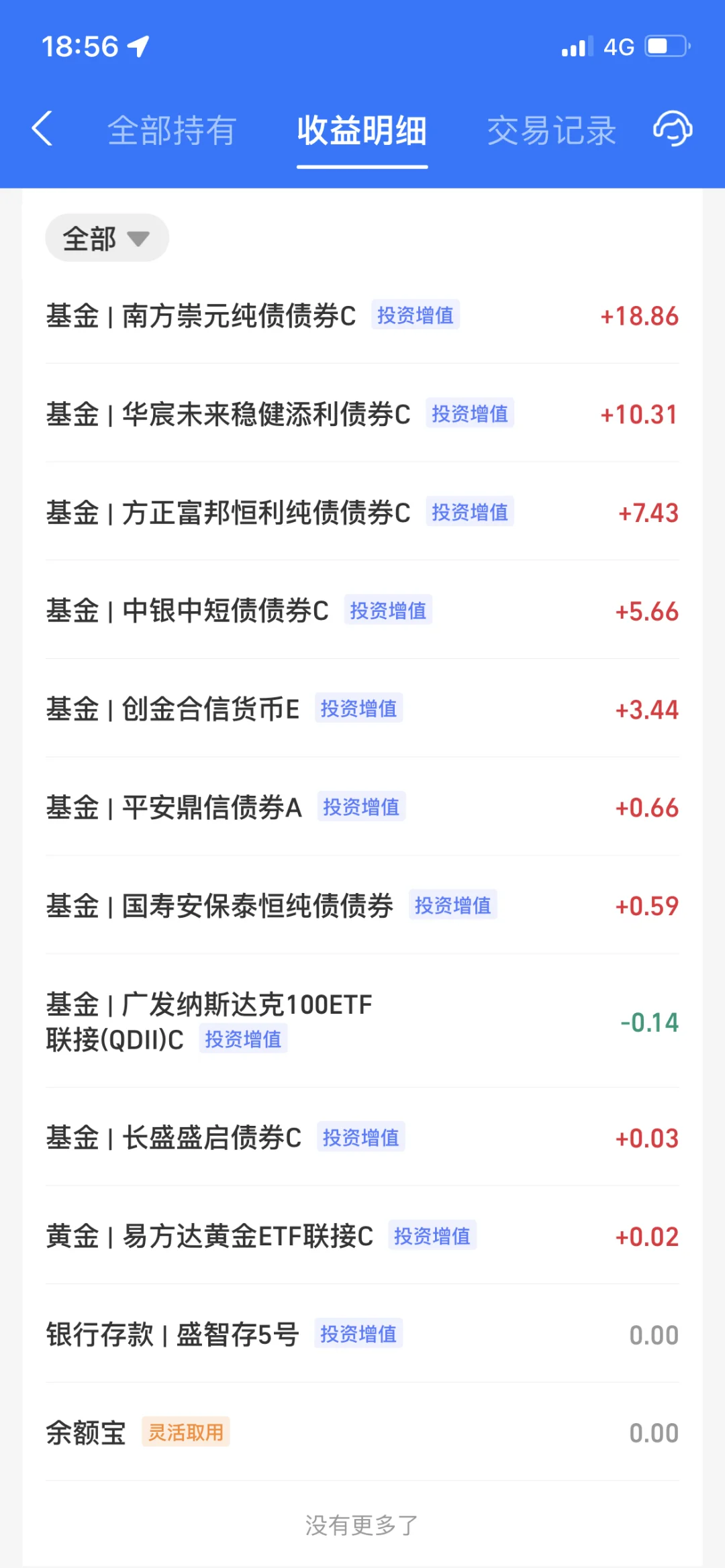Contact customer service via headset icon
Viewport: 725px width, 1568px height.
[x=673, y=129]
